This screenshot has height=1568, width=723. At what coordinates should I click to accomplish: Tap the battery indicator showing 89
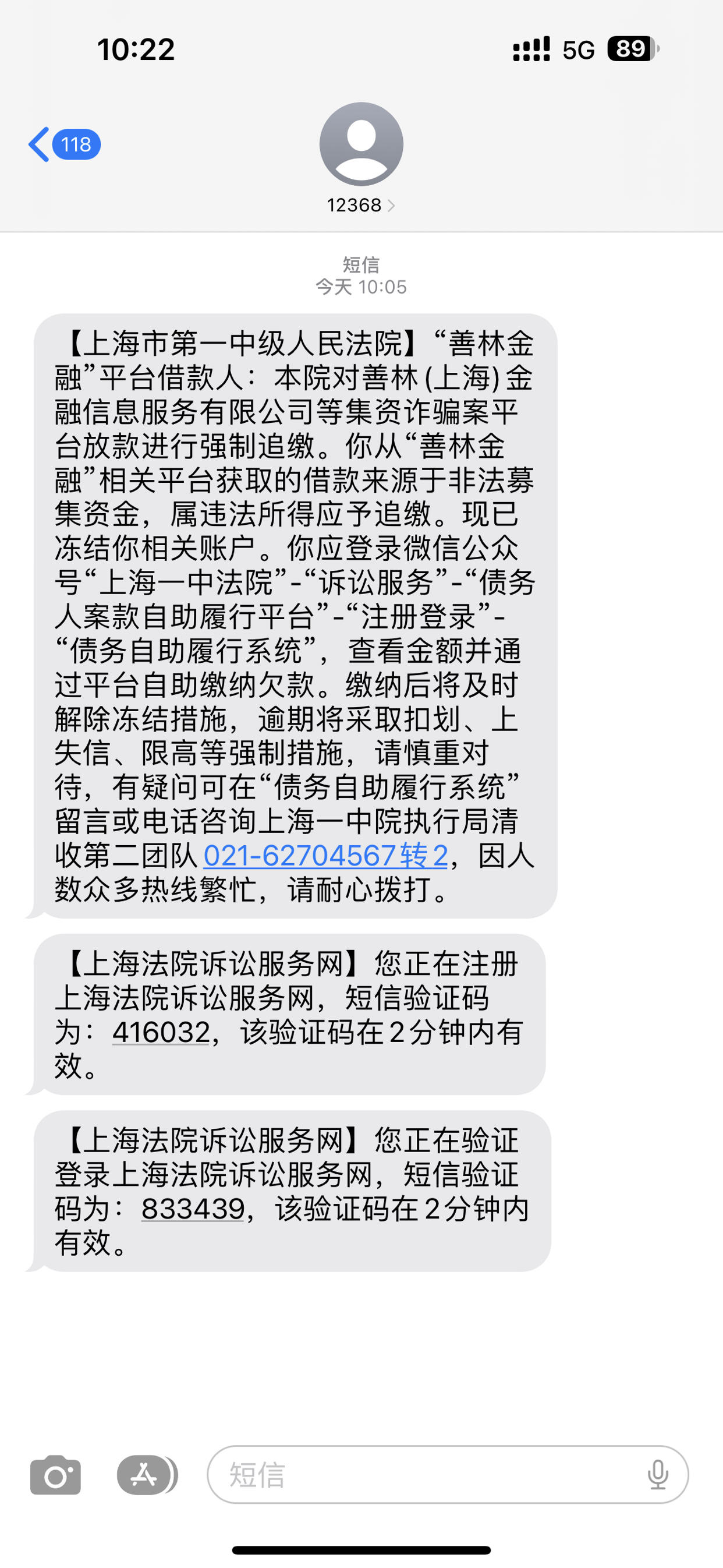630,50
